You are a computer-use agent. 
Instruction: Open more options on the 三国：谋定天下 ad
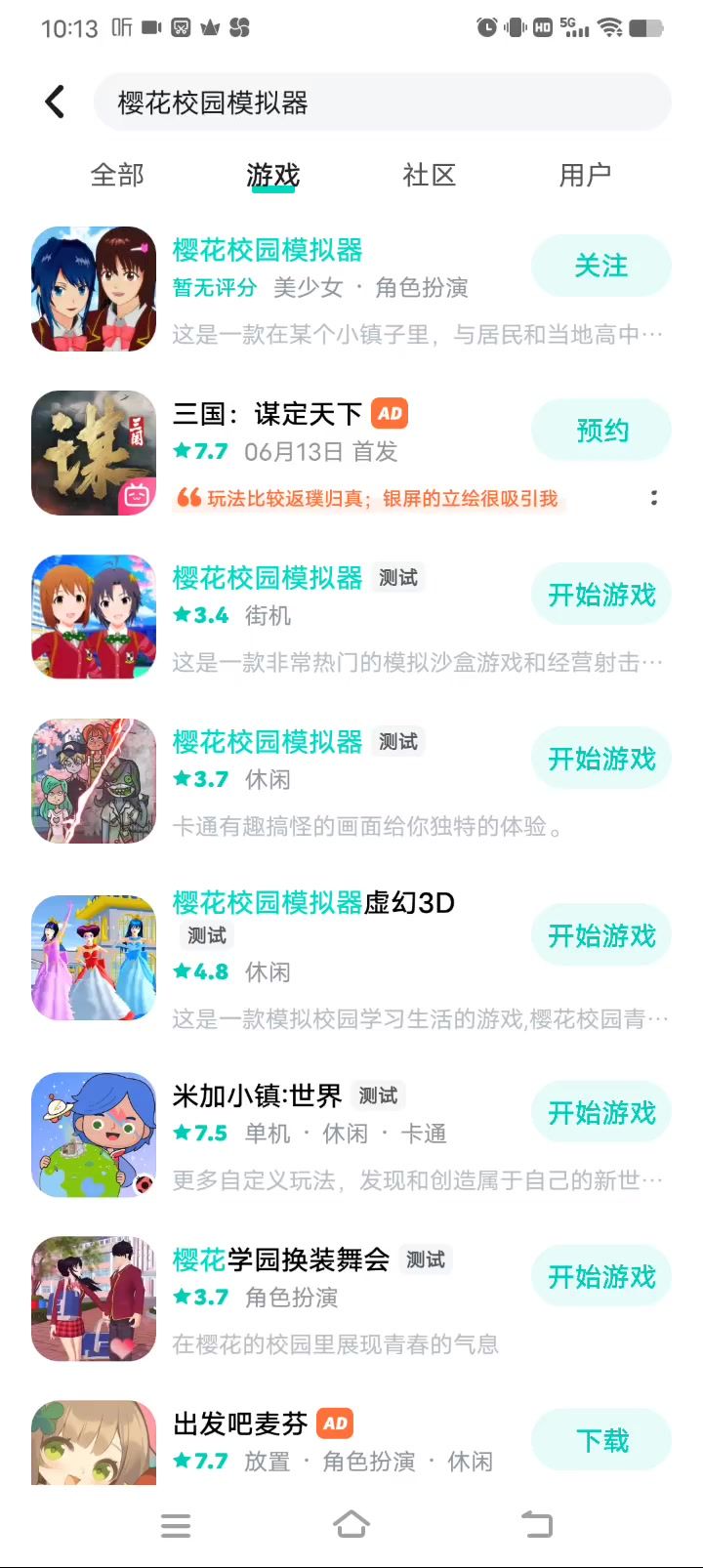(x=653, y=498)
